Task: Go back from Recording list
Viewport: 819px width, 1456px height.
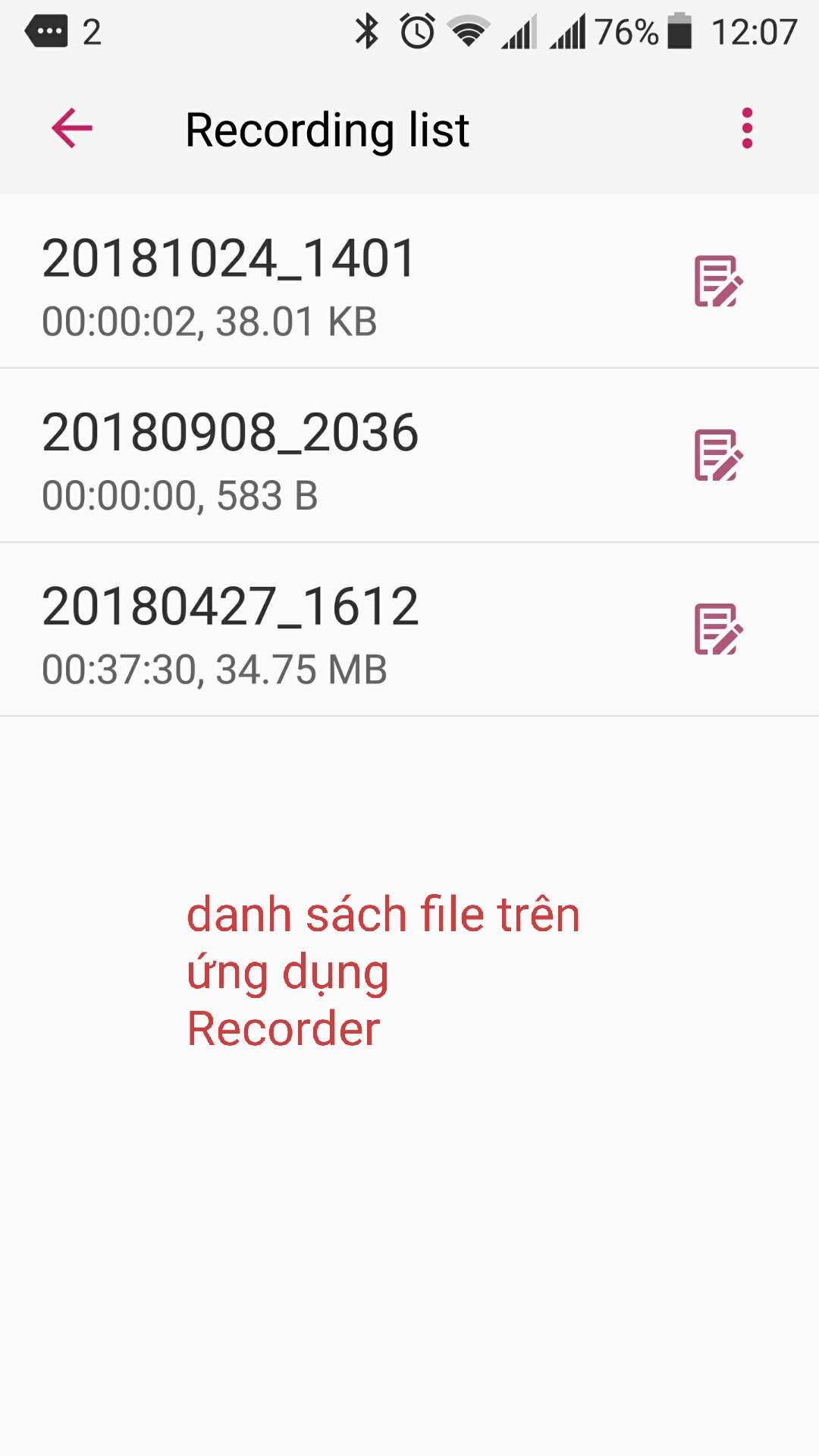Action: click(x=72, y=128)
